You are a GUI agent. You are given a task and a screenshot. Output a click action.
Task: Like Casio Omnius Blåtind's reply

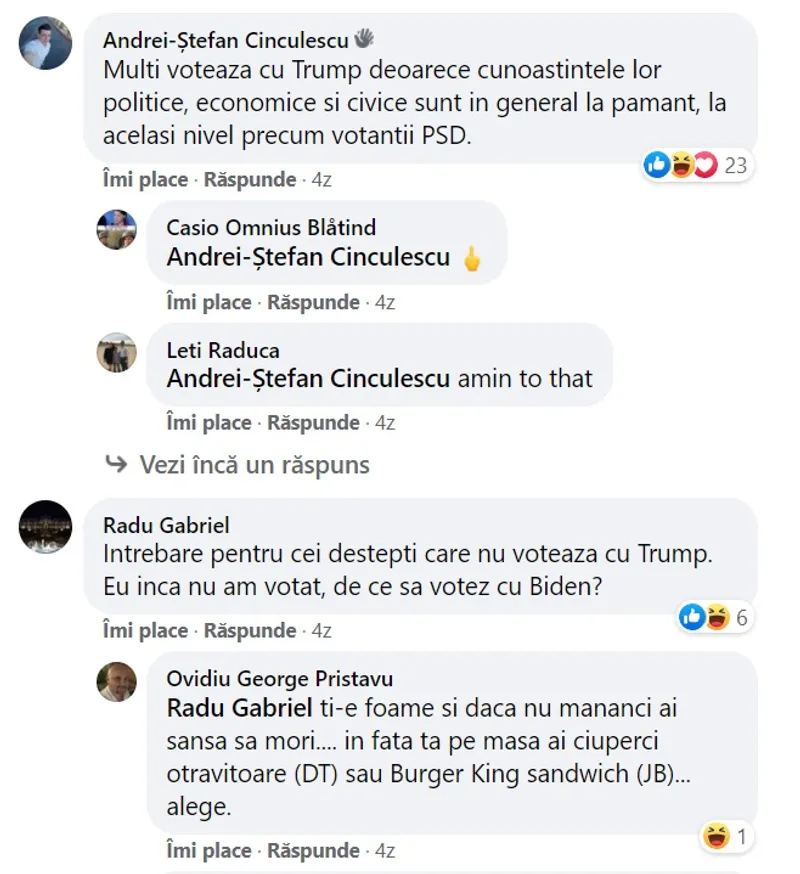pos(209,302)
